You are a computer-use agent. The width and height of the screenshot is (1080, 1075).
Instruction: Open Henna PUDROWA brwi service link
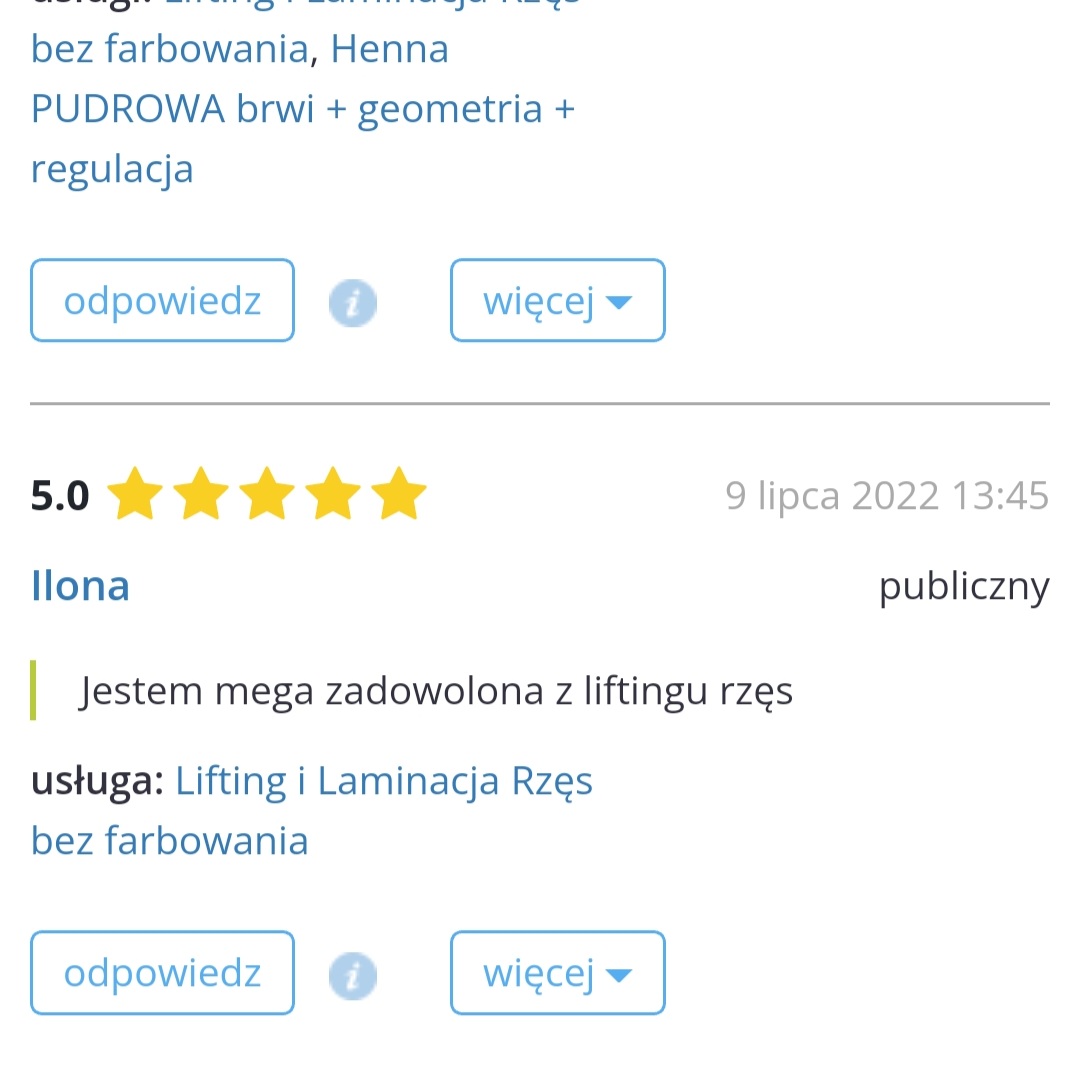(300, 108)
